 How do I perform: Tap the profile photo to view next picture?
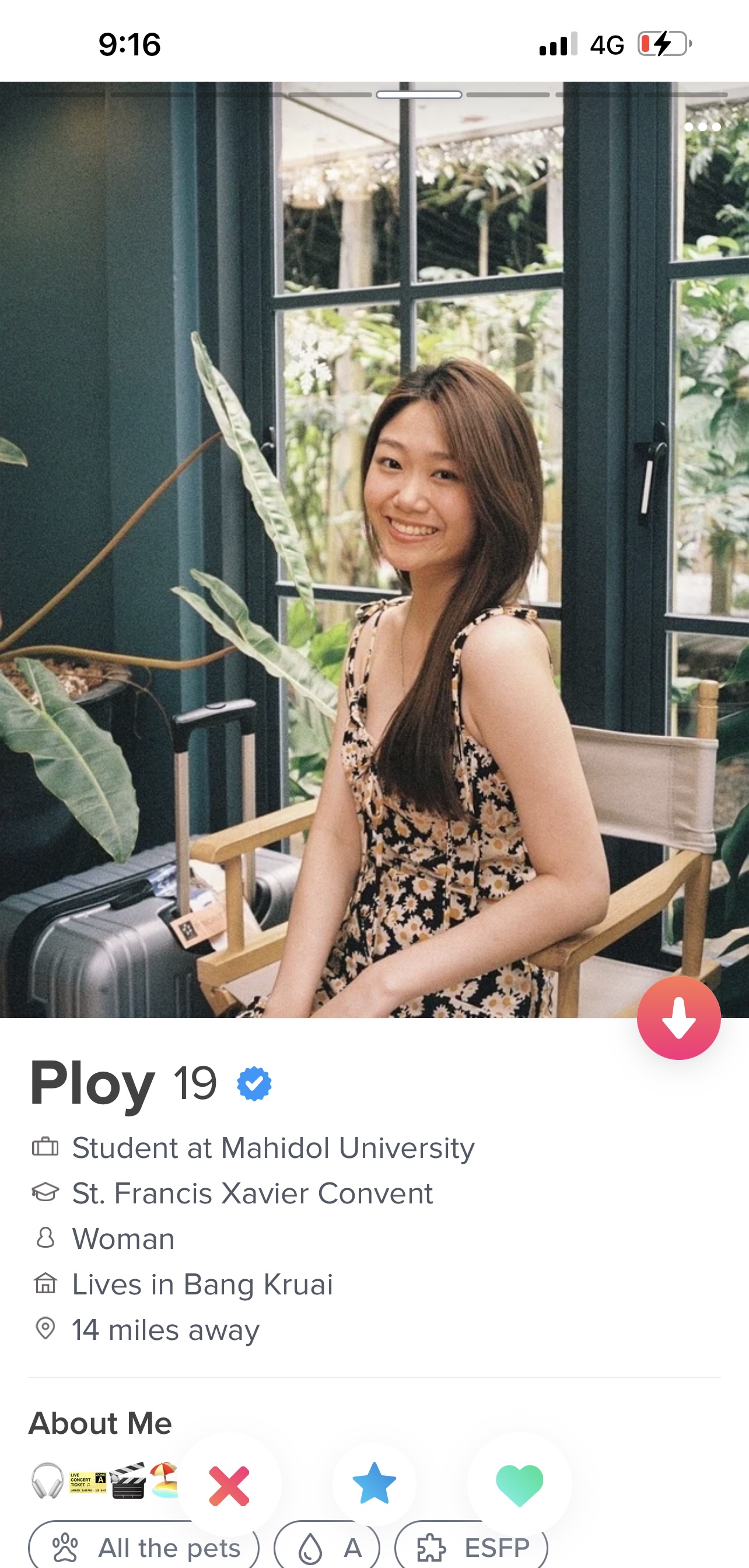[x=608, y=548]
